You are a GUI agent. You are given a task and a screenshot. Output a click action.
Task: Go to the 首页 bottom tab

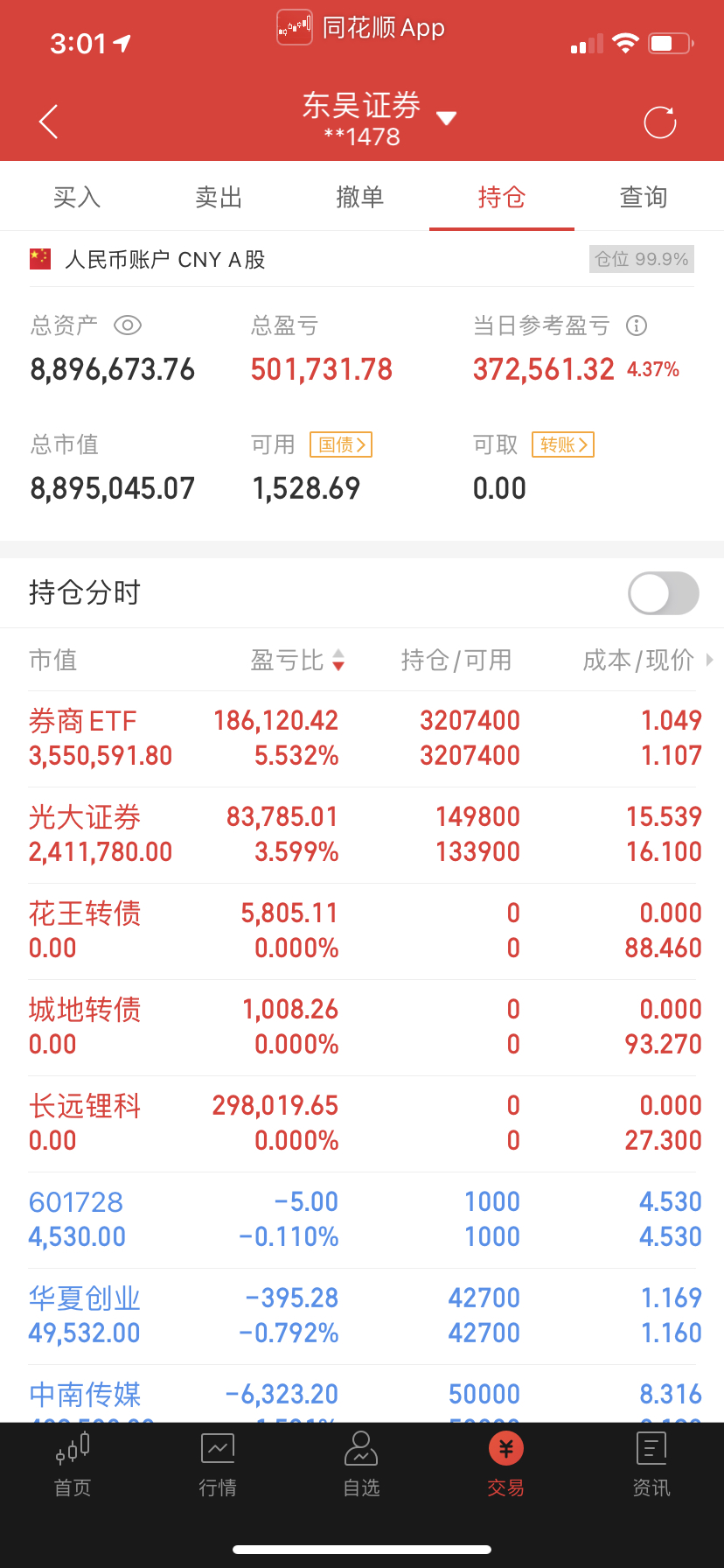73,1463
